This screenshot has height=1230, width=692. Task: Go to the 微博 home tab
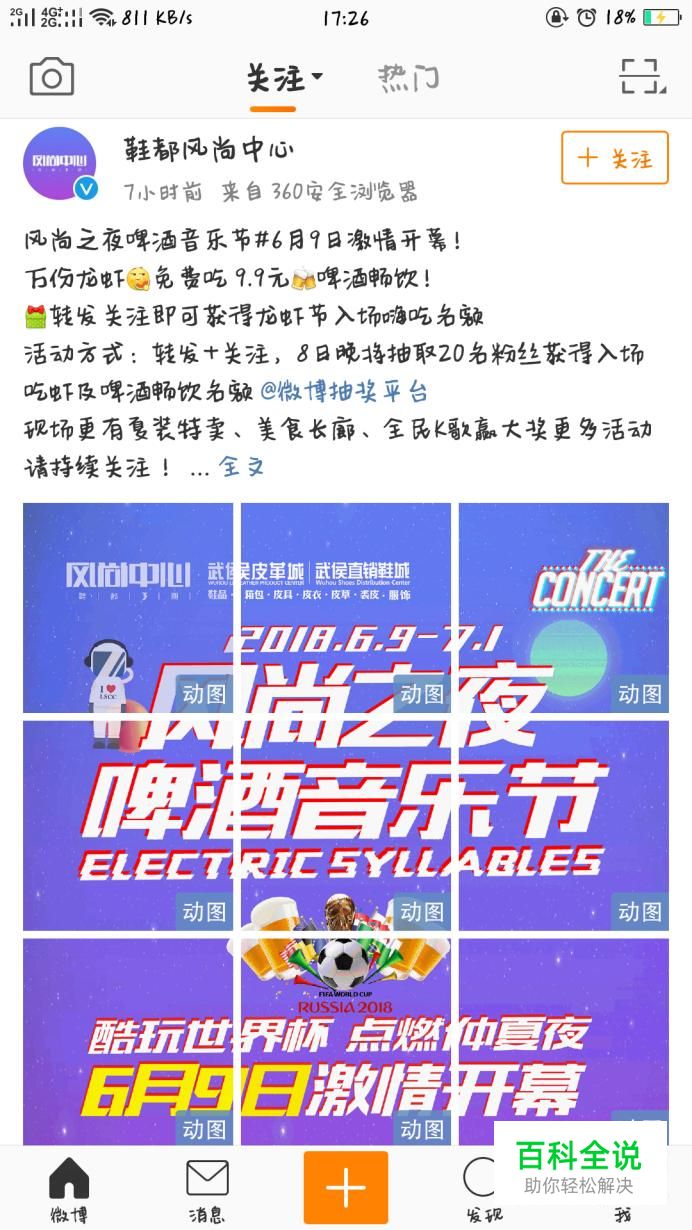(69, 1188)
